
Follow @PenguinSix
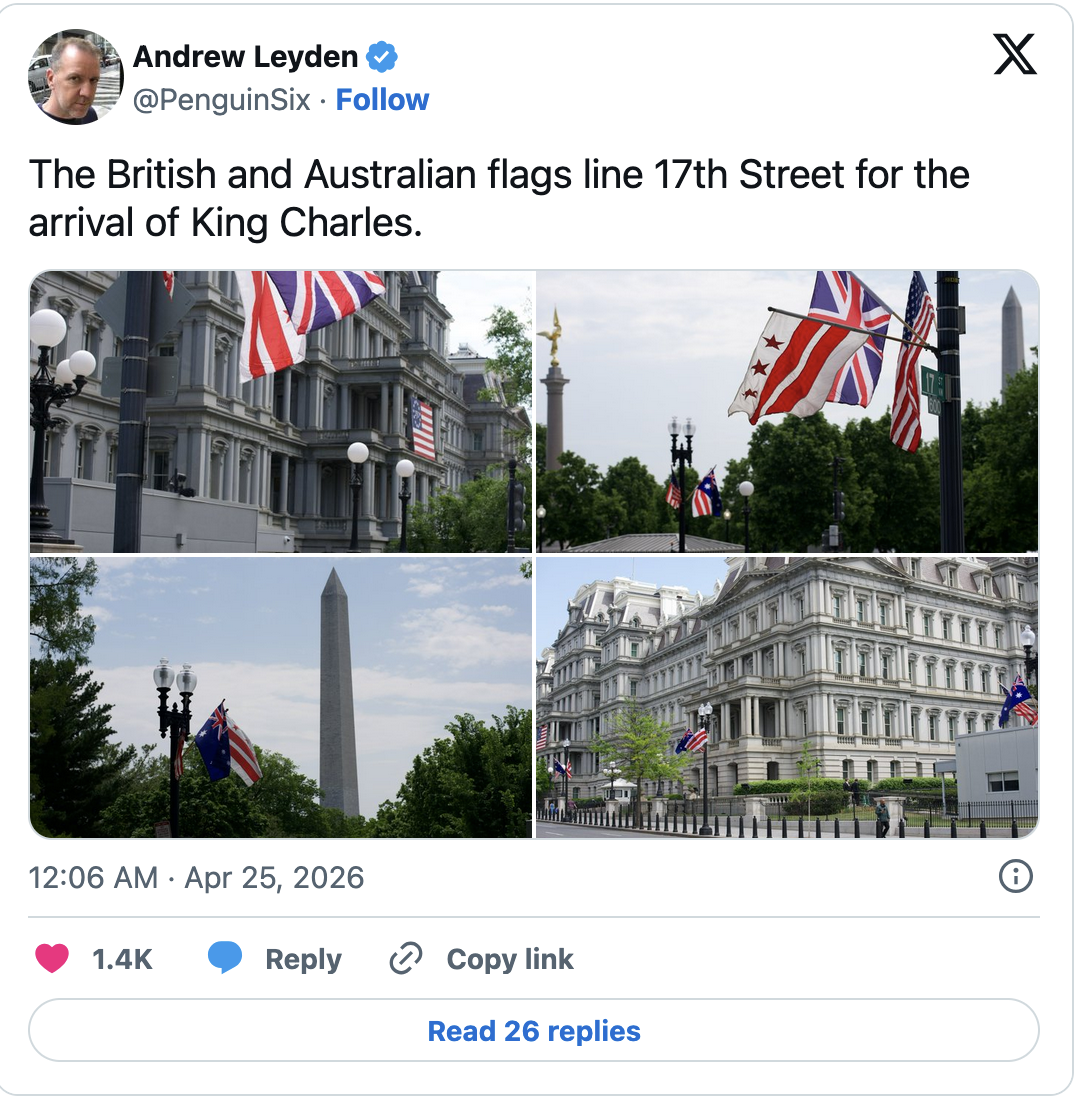tap(382, 100)
